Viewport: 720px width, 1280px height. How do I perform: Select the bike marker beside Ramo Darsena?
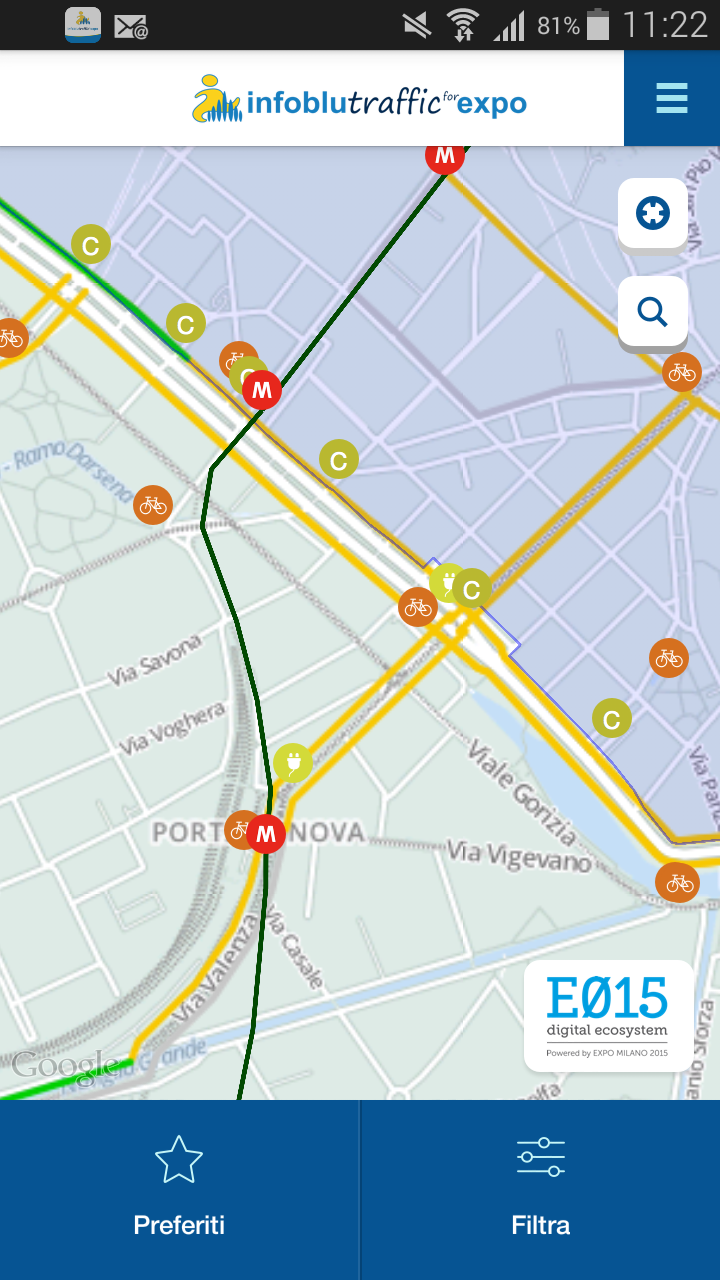tap(153, 505)
